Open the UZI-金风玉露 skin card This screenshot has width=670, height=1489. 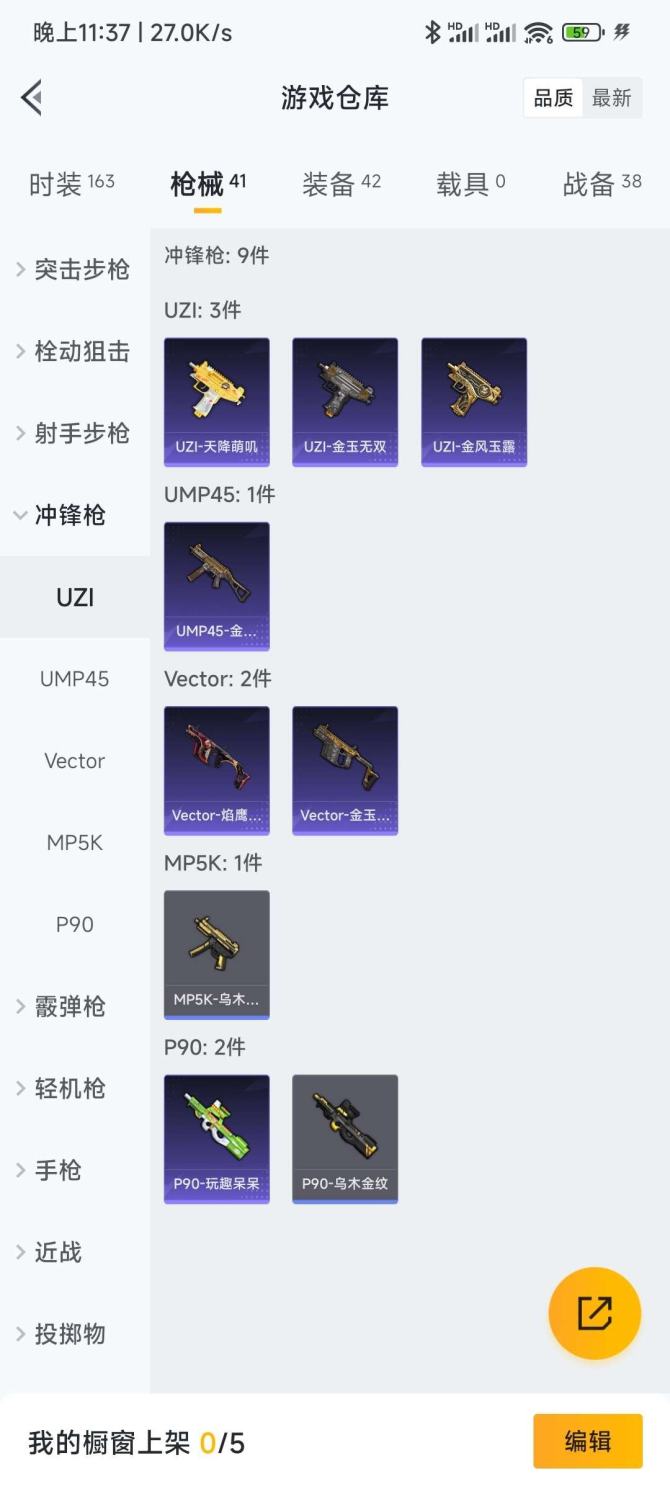(474, 402)
